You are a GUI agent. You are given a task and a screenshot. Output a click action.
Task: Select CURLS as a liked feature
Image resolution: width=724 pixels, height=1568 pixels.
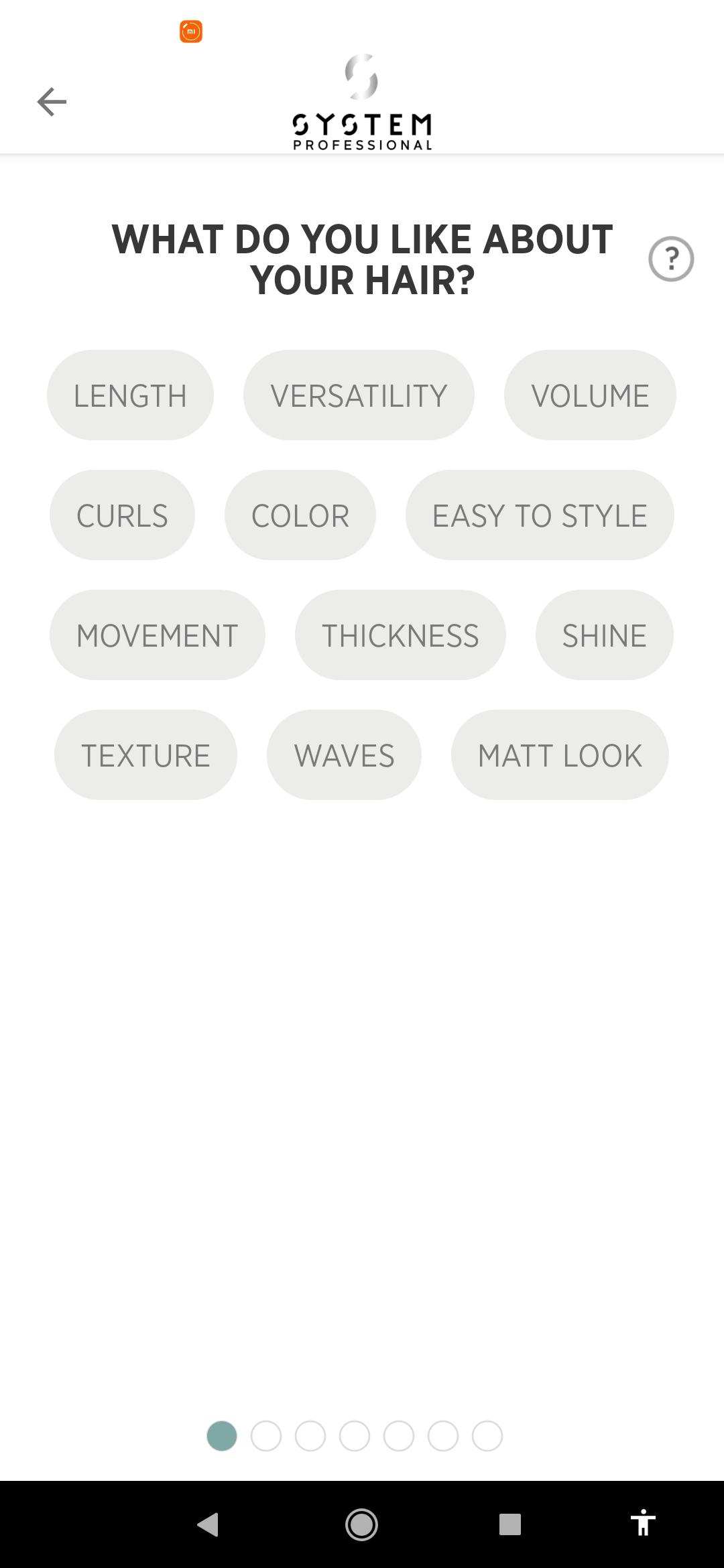[122, 515]
